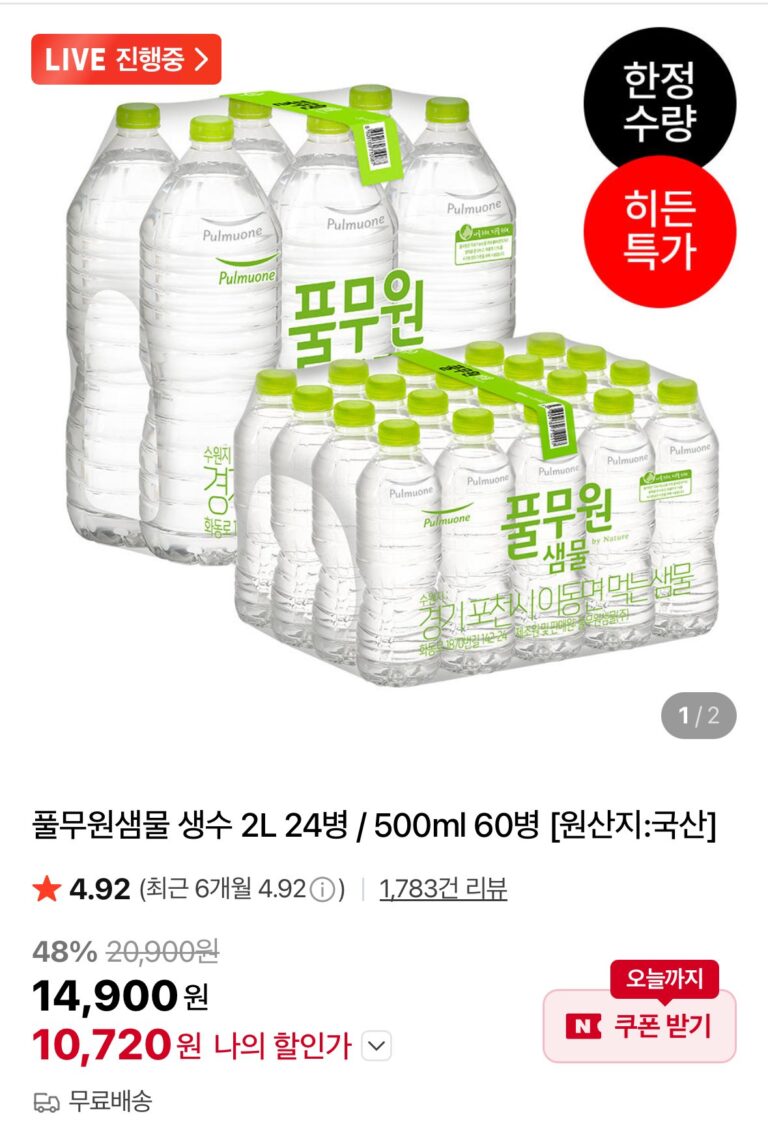Open the 1,783건 리뷰 link

coord(443,888)
